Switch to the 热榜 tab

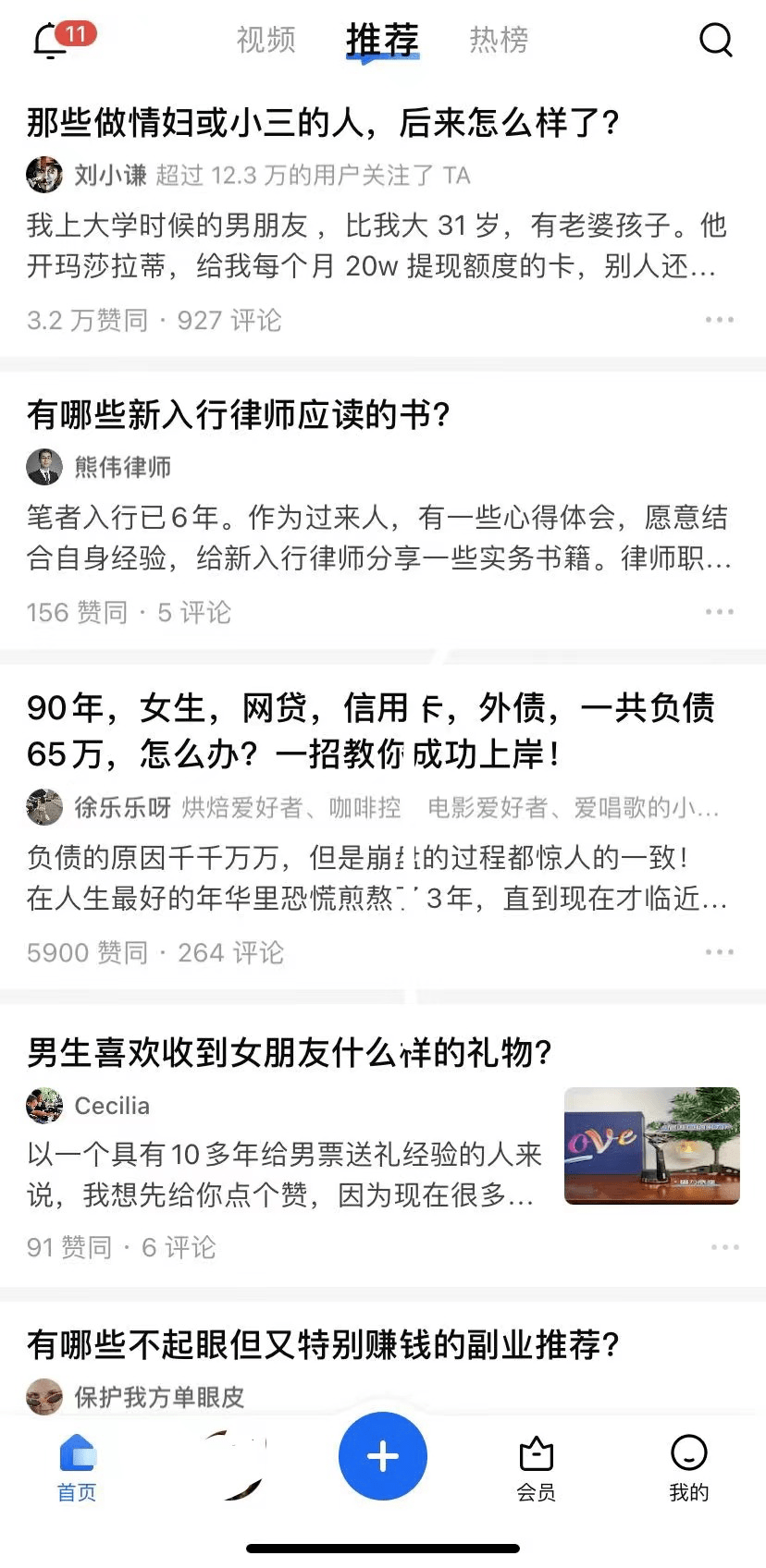(x=500, y=41)
